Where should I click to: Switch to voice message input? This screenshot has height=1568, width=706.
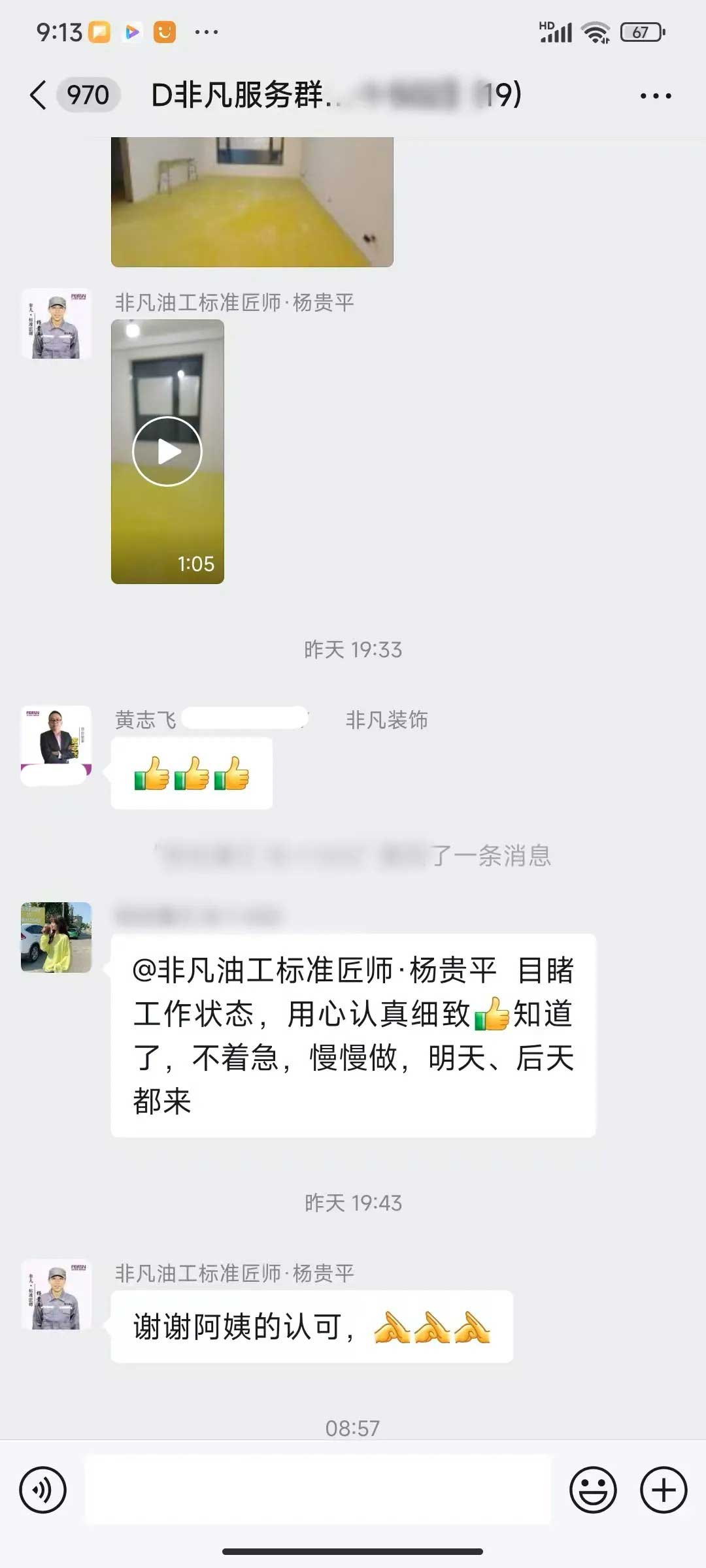43,1490
